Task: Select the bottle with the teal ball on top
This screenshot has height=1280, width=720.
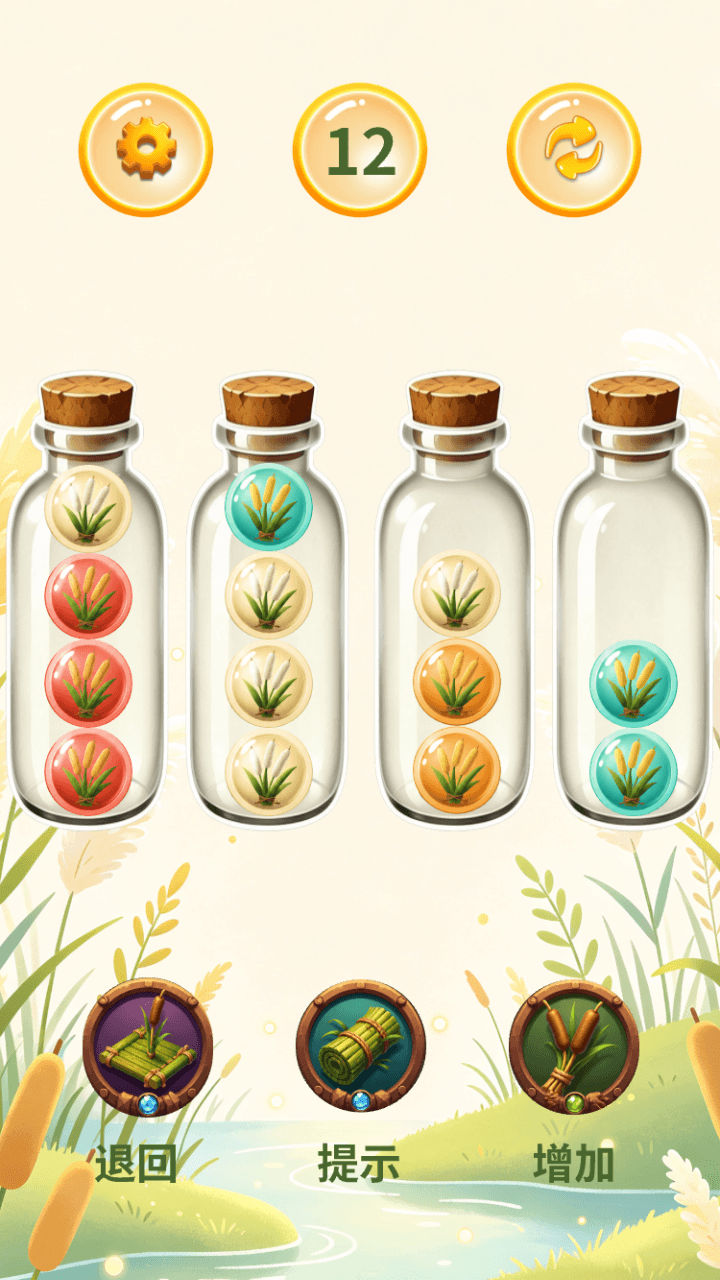Action: pyautogui.click(x=268, y=599)
